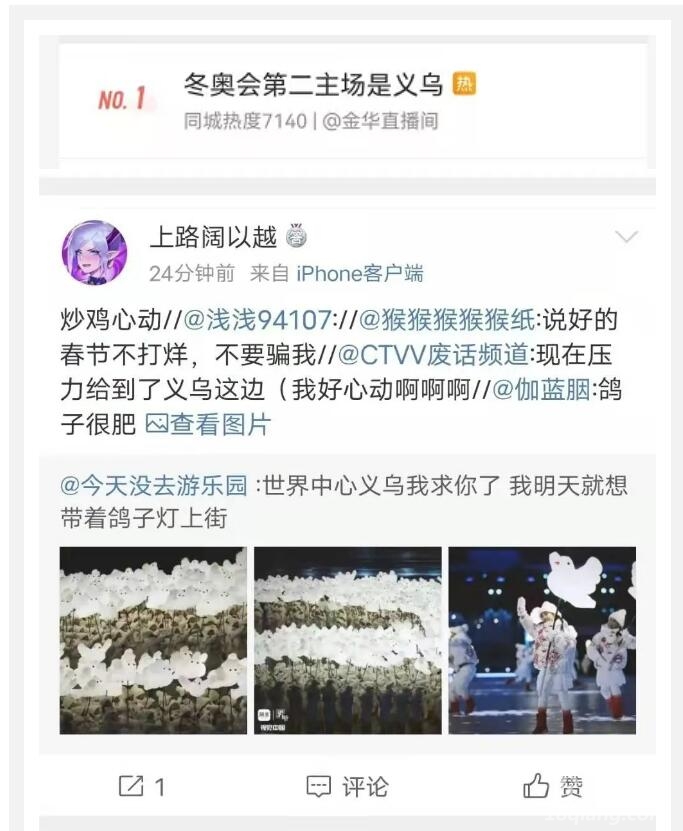
Task: Open 上路阔以越's profile avatar
Action: 94,253
